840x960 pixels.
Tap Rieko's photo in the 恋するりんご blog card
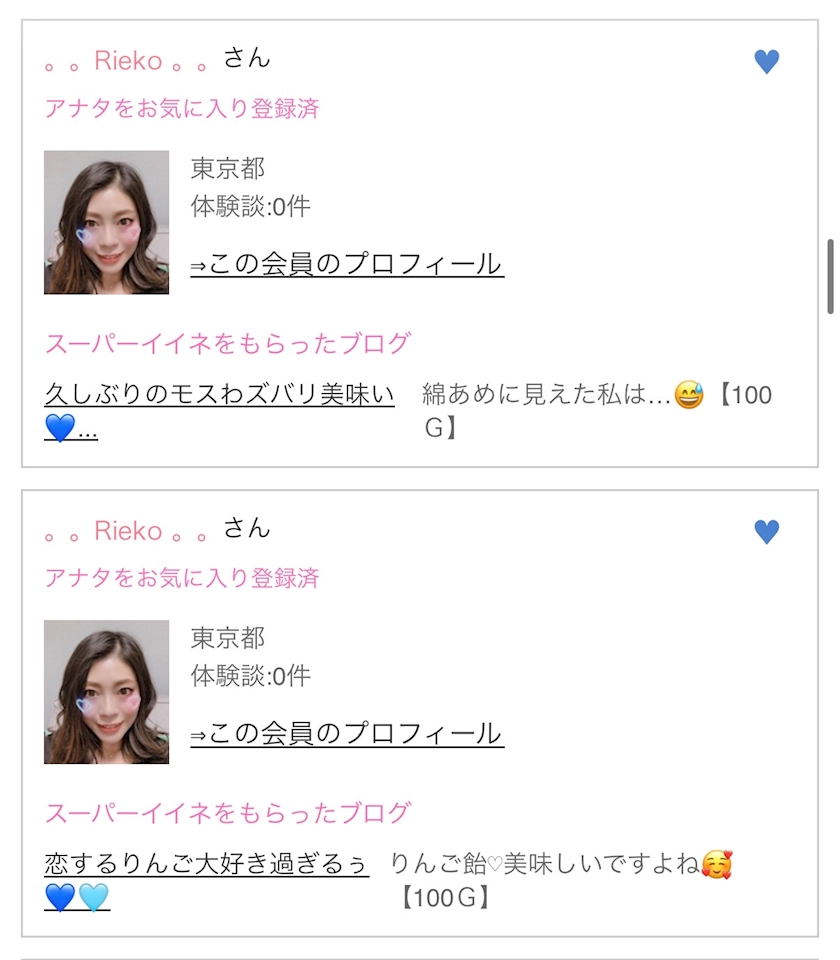click(x=107, y=692)
